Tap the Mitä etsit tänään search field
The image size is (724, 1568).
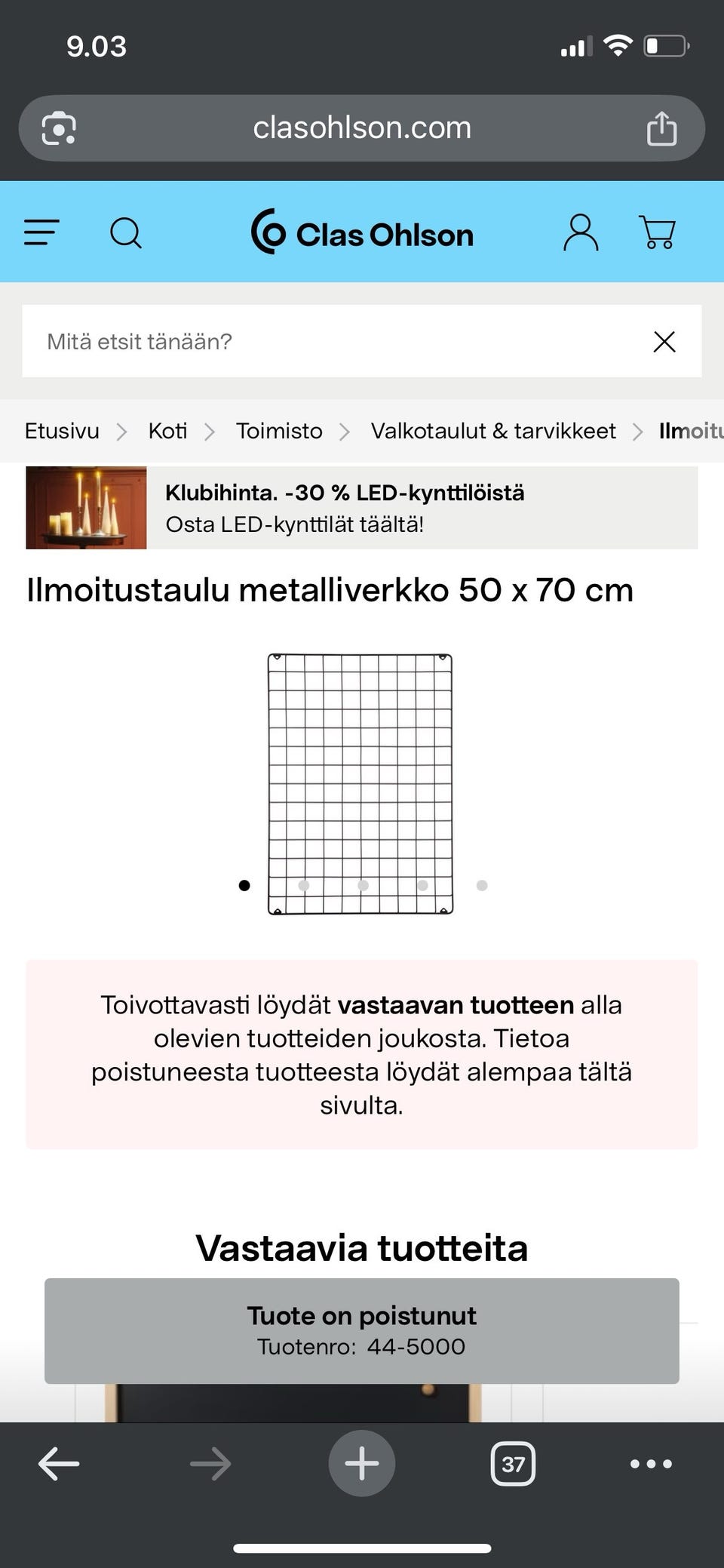[302, 342]
